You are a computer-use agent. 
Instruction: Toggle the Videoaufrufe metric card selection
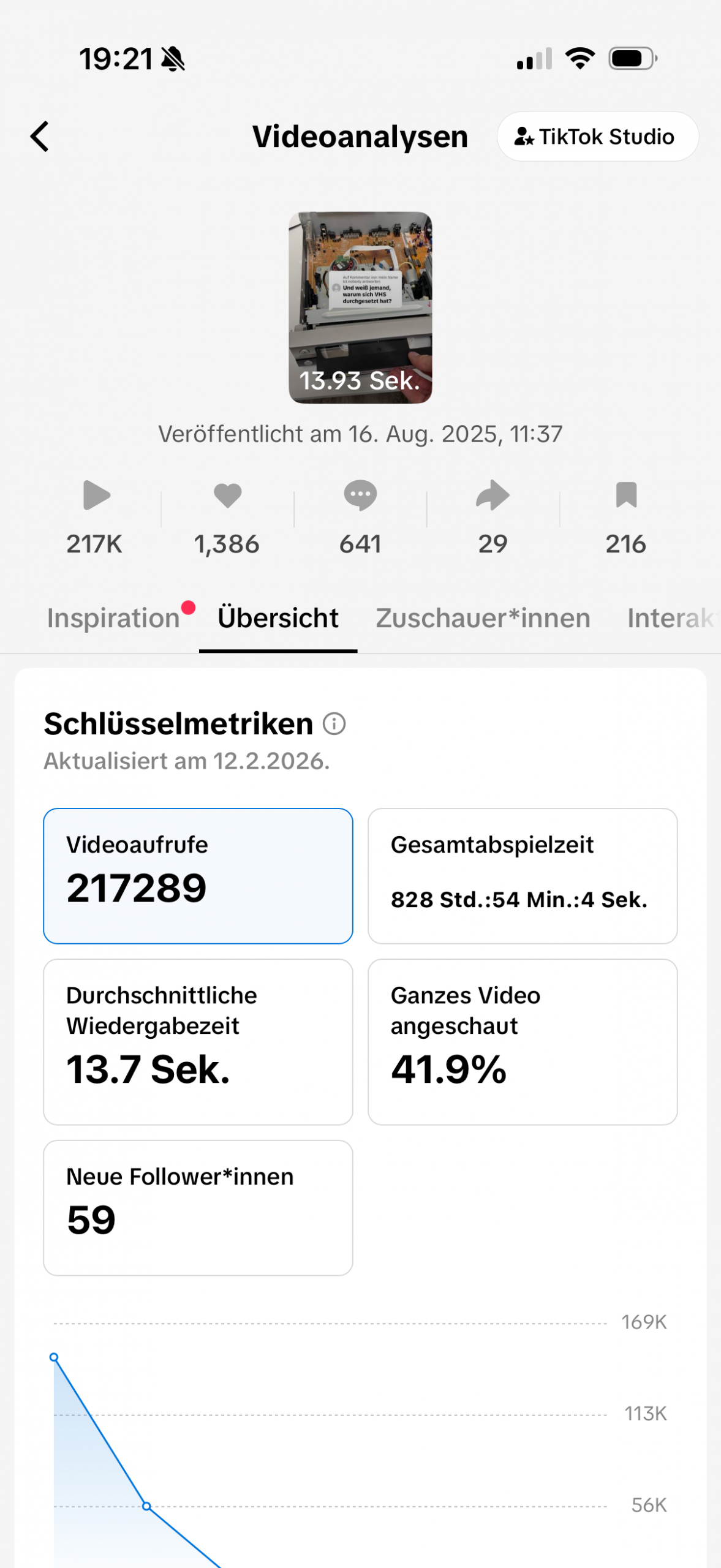(x=197, y=876)
